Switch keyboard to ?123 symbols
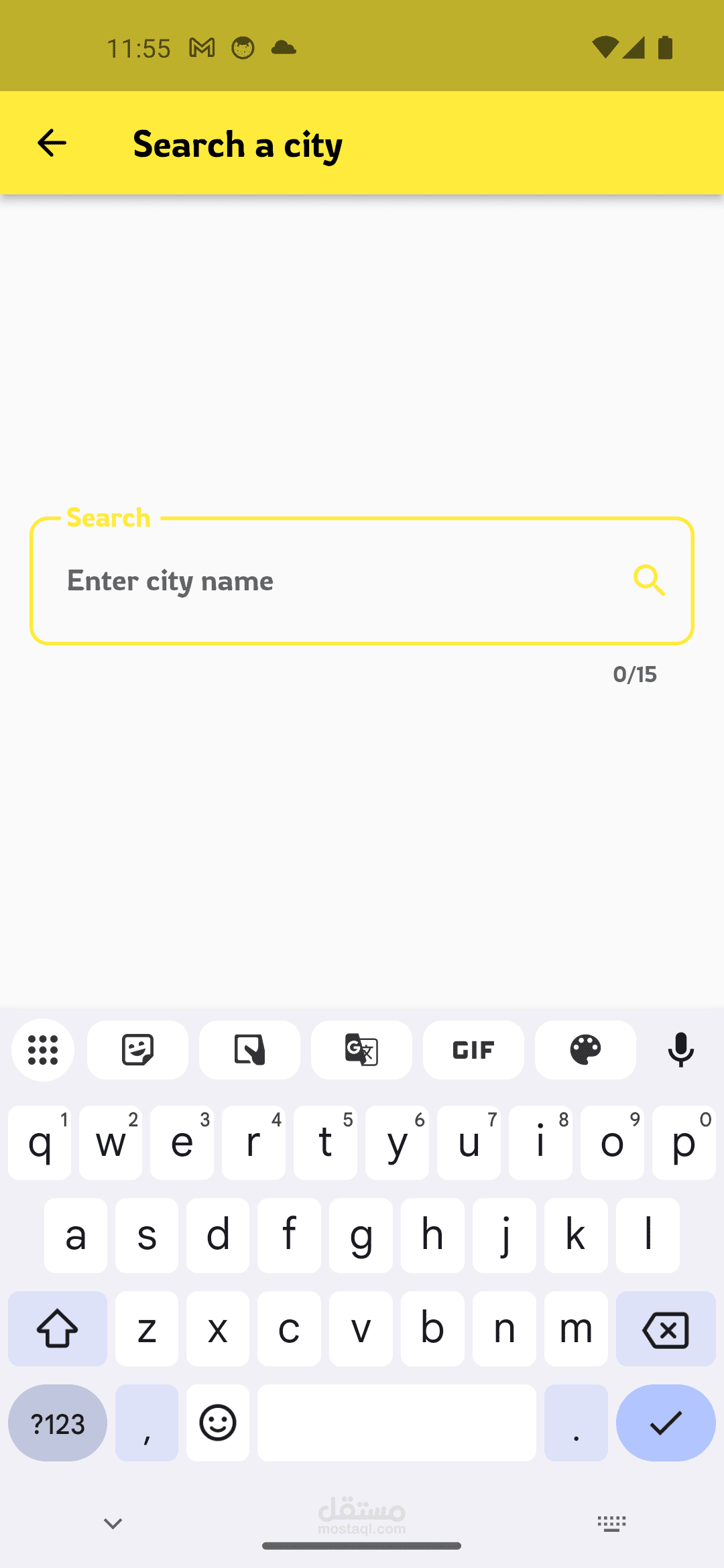Screen dimensions: 724x1568 58,1423
